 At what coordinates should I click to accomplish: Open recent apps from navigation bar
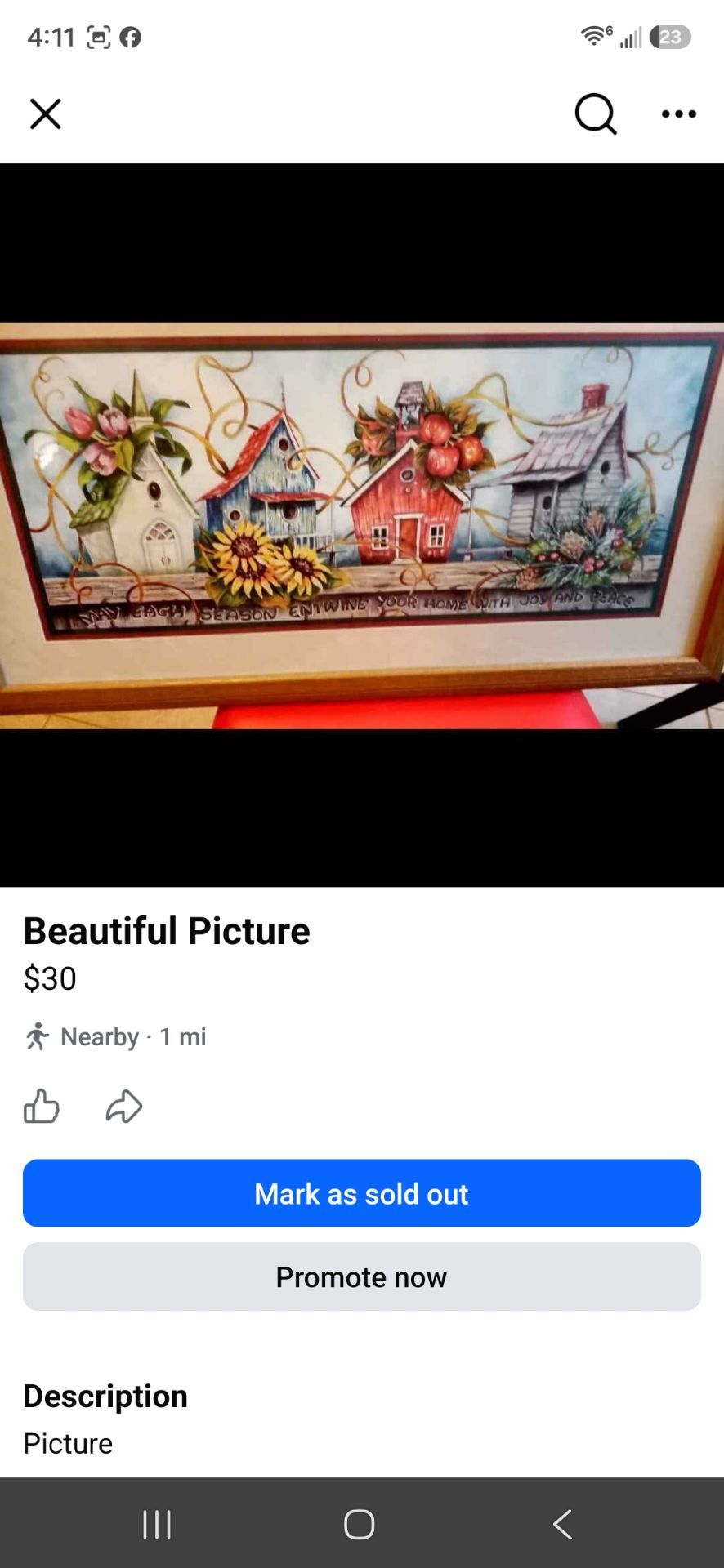coord(157,1524)
